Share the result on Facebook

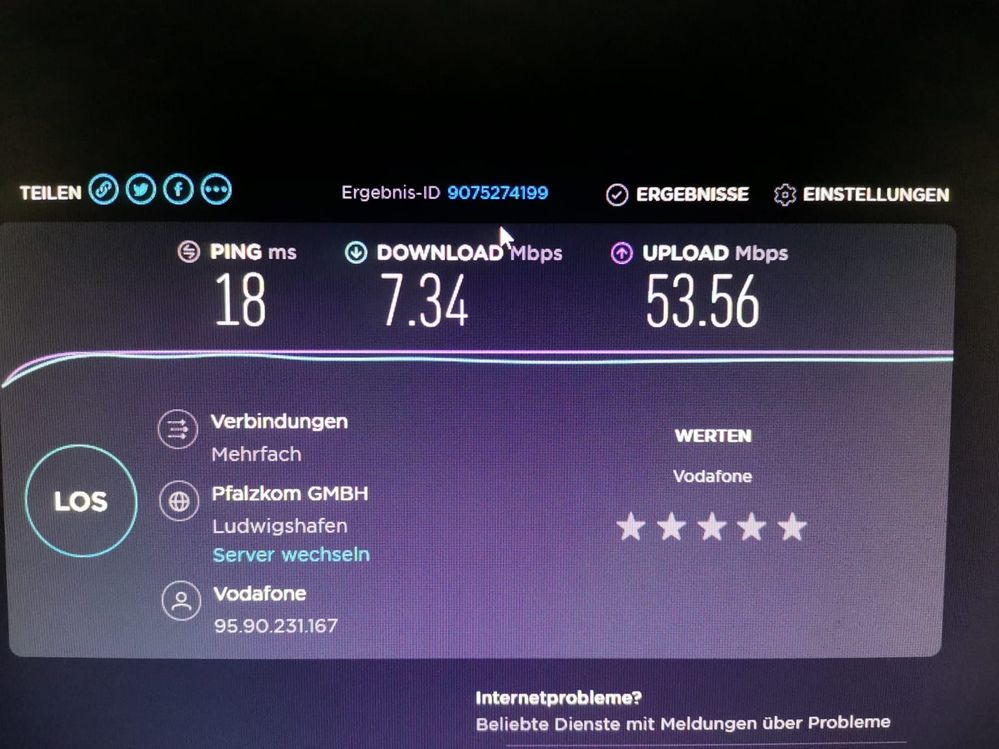coord(178,189)
